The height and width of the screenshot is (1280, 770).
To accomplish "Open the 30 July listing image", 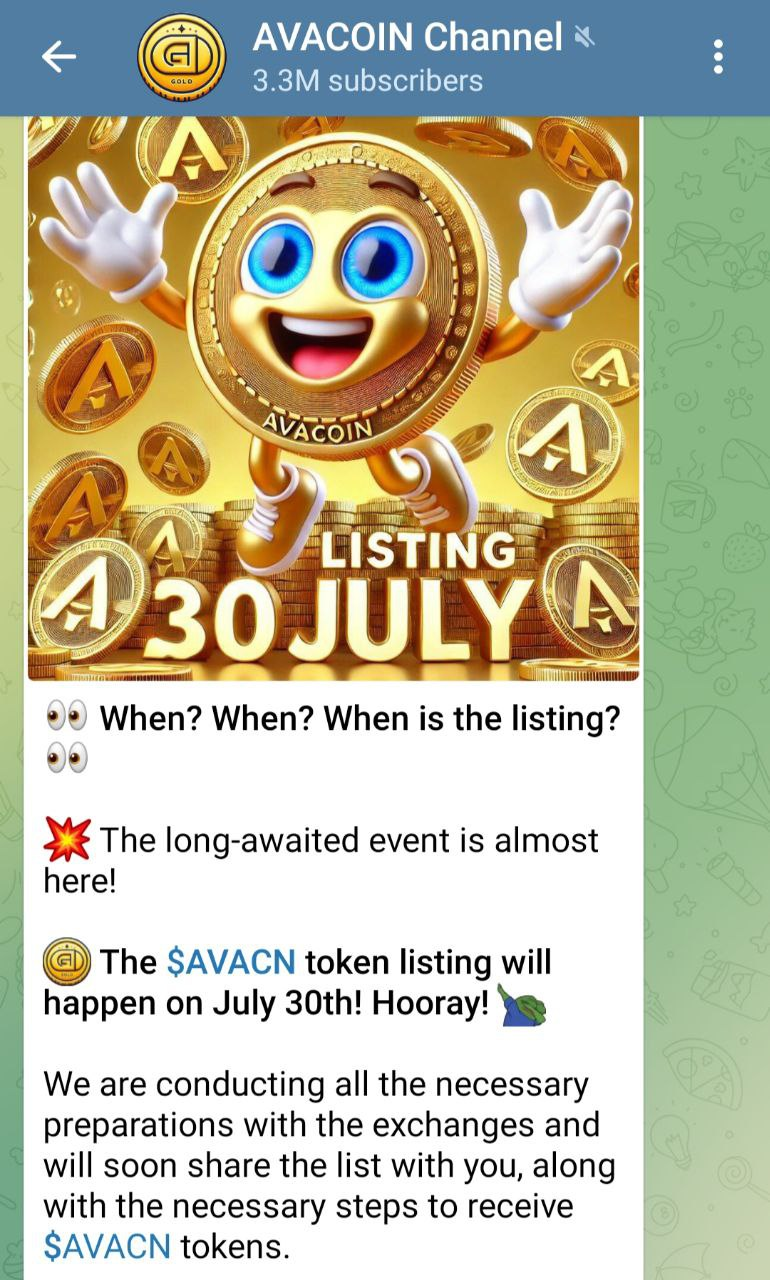I will [x=333, y=398].
